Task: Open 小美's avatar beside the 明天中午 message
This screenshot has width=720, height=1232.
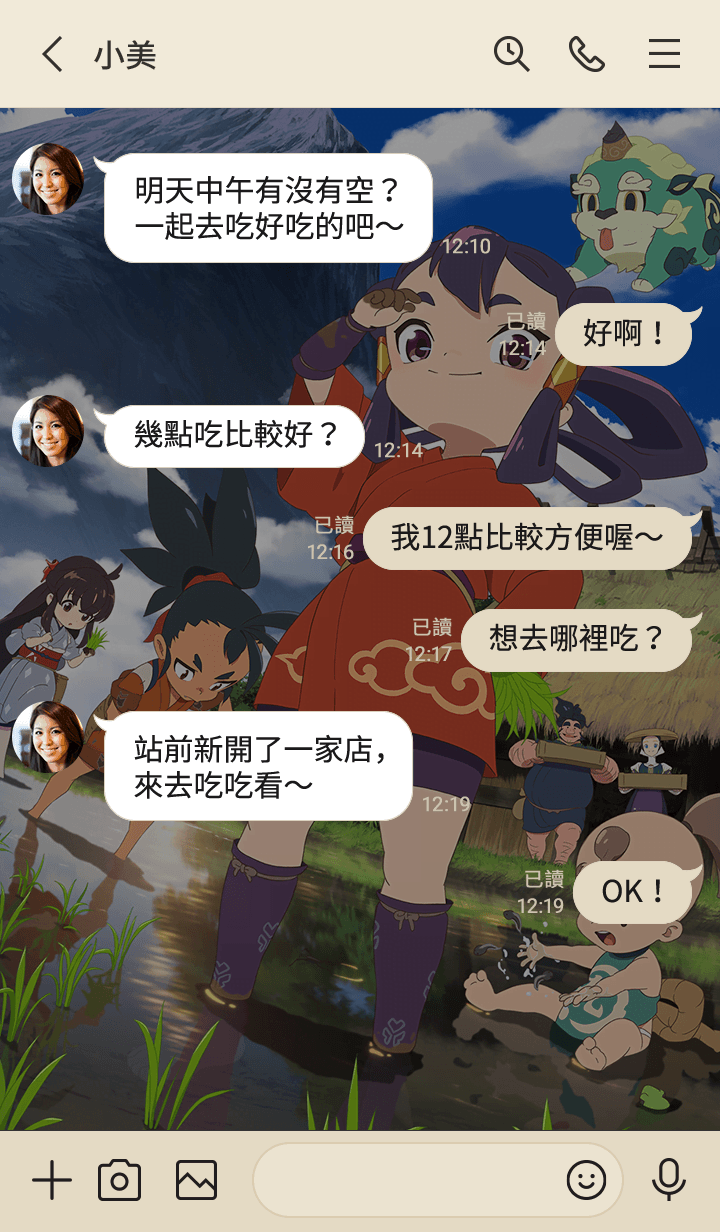Action: point(47,179)
